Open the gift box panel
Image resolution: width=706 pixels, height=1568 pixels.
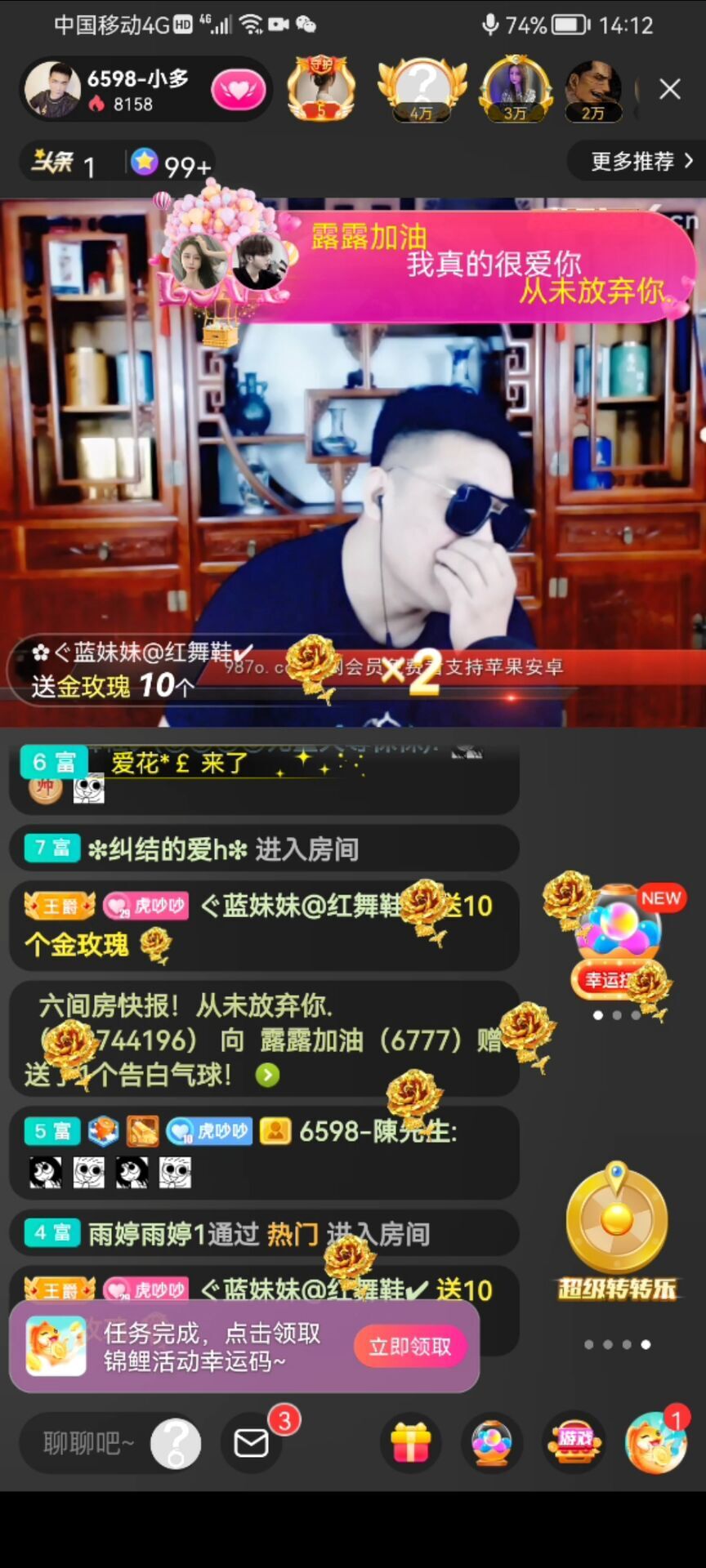tap(410, 1444)
